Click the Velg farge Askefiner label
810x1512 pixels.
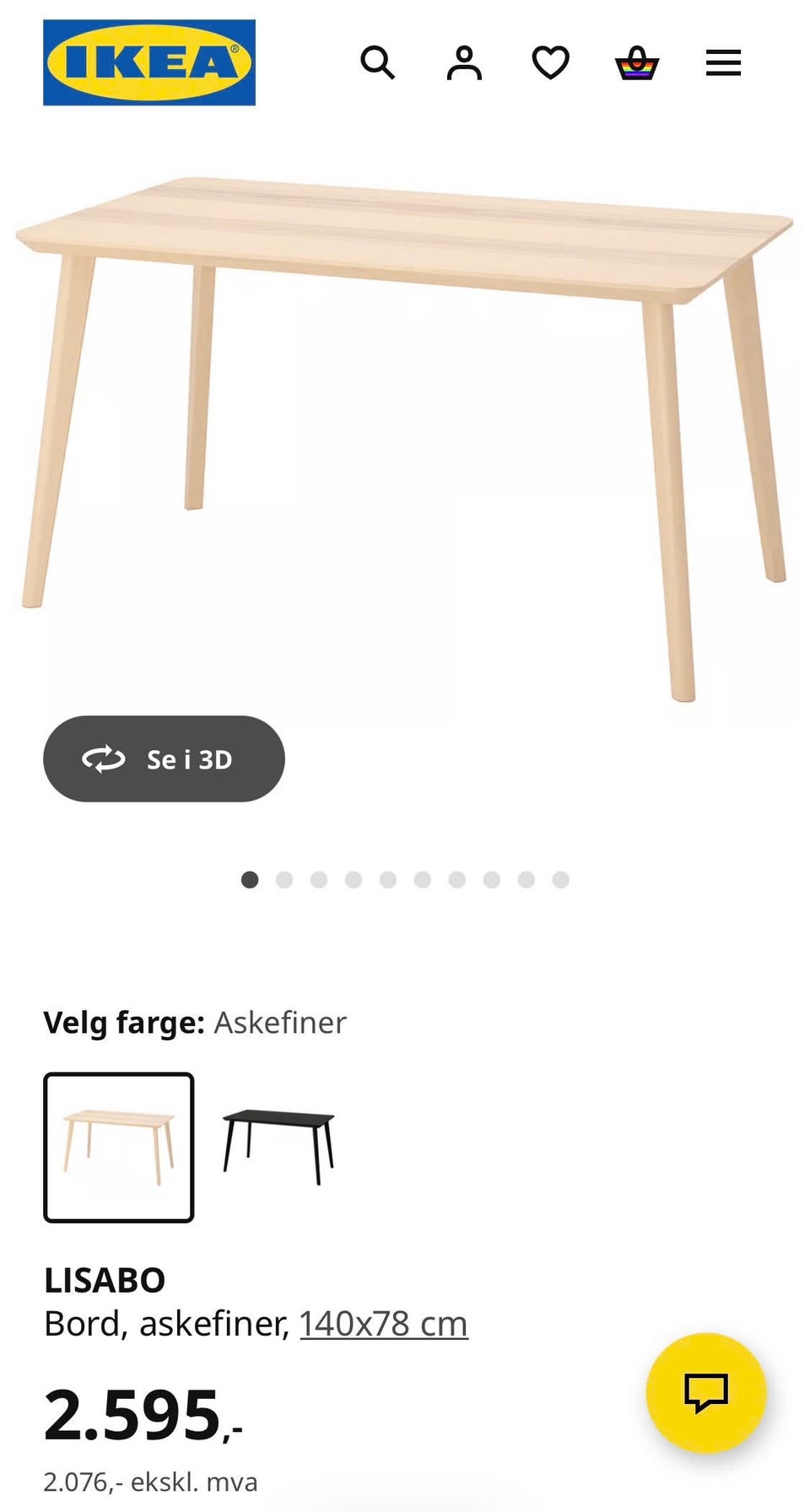click(194, 1023)
